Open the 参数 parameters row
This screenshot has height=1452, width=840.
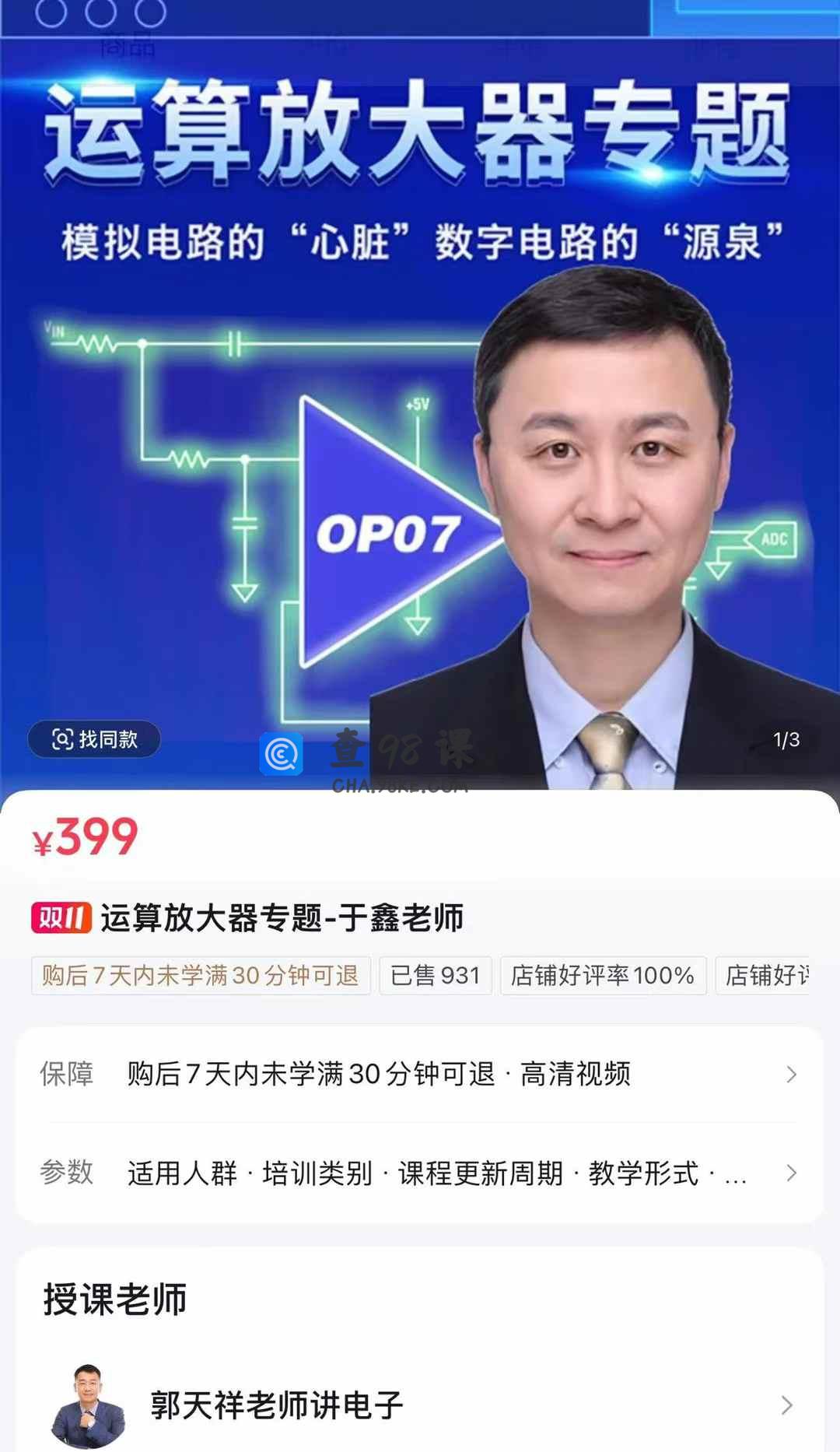(420, 1173)
